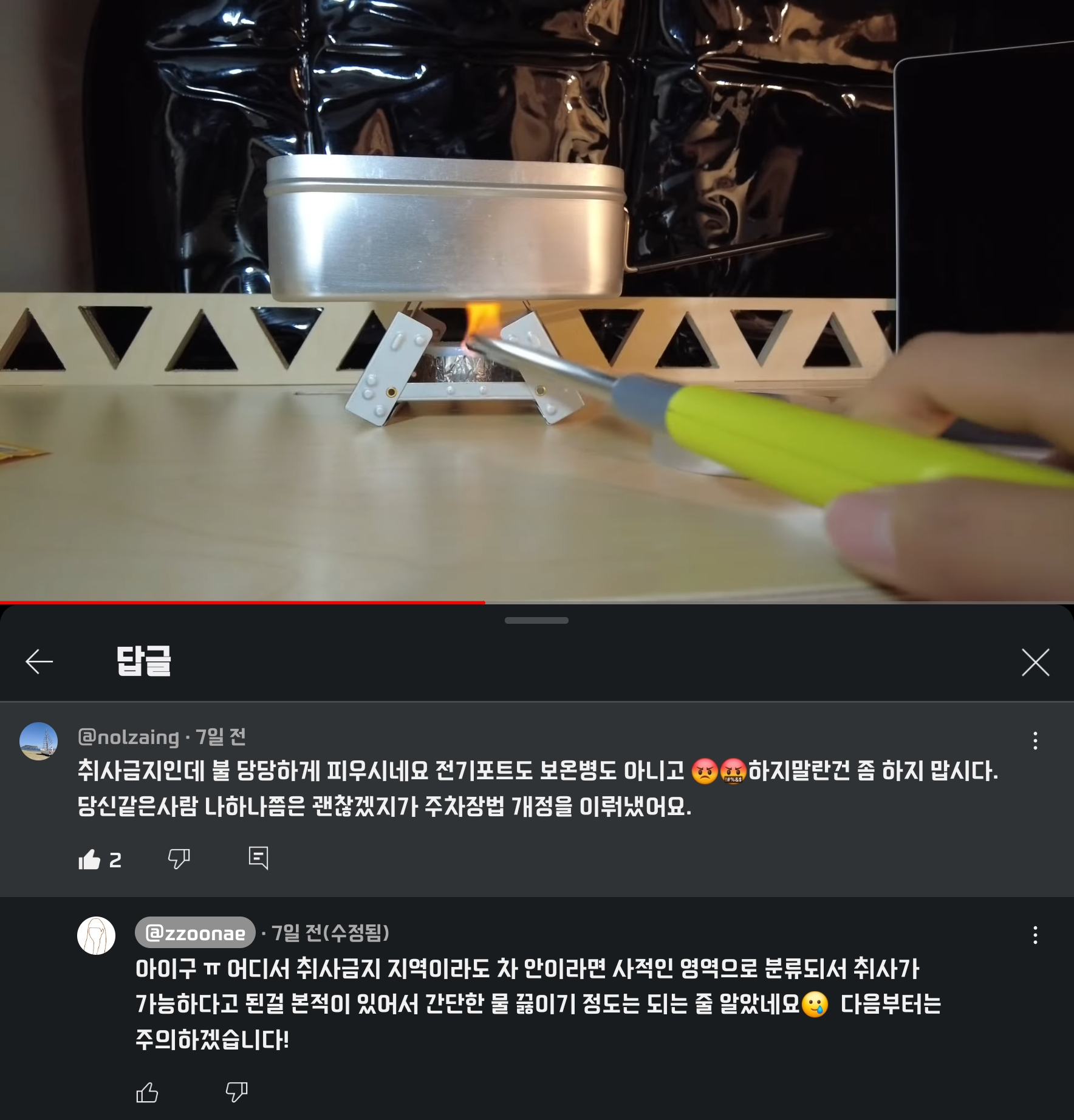
Task: Open overflow menu for @zzoonae's reply
Action: [1035, 935]
